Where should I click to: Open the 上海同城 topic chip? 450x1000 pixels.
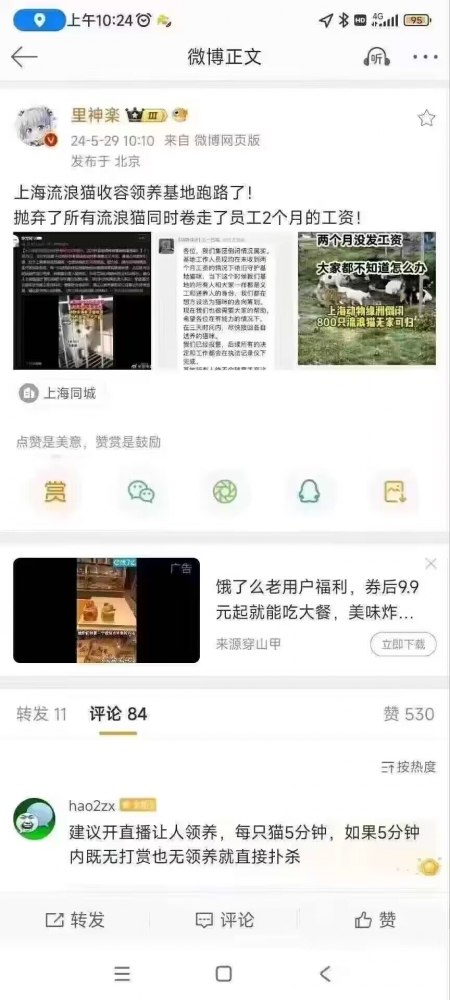click(x=59, y=393)
